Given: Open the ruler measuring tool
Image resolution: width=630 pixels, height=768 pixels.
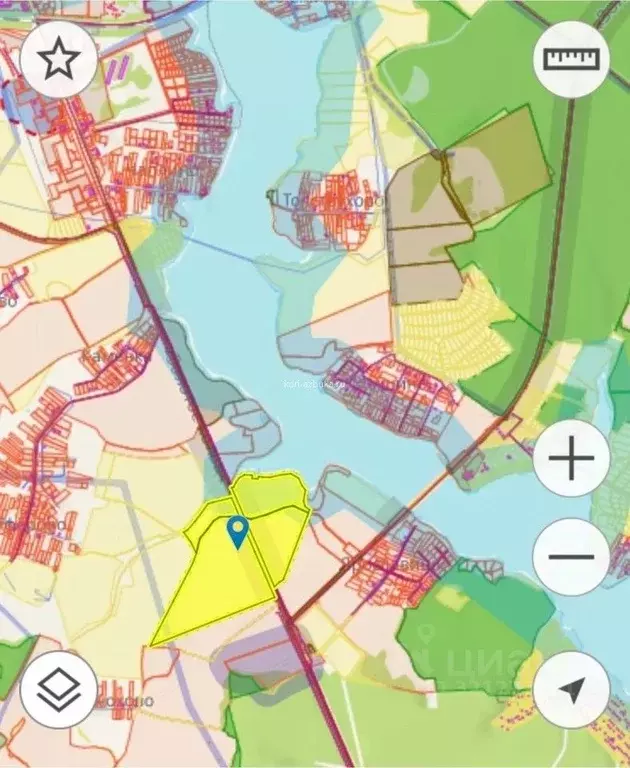Looking at the screenshot, I should click(571, 59).
